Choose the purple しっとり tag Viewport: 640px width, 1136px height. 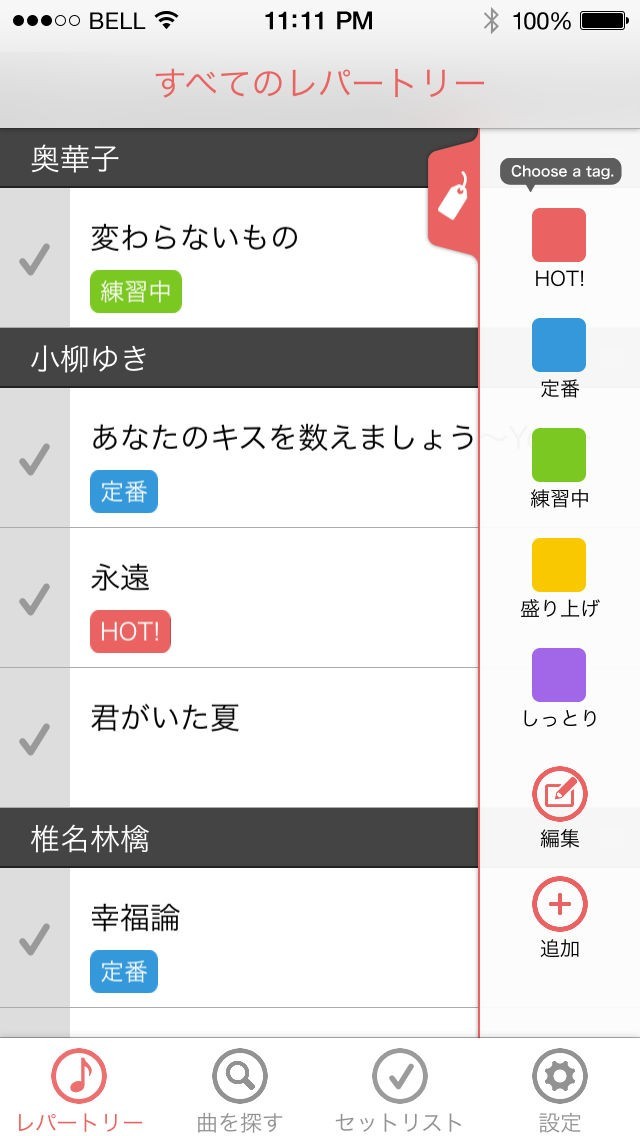point(559,676)
